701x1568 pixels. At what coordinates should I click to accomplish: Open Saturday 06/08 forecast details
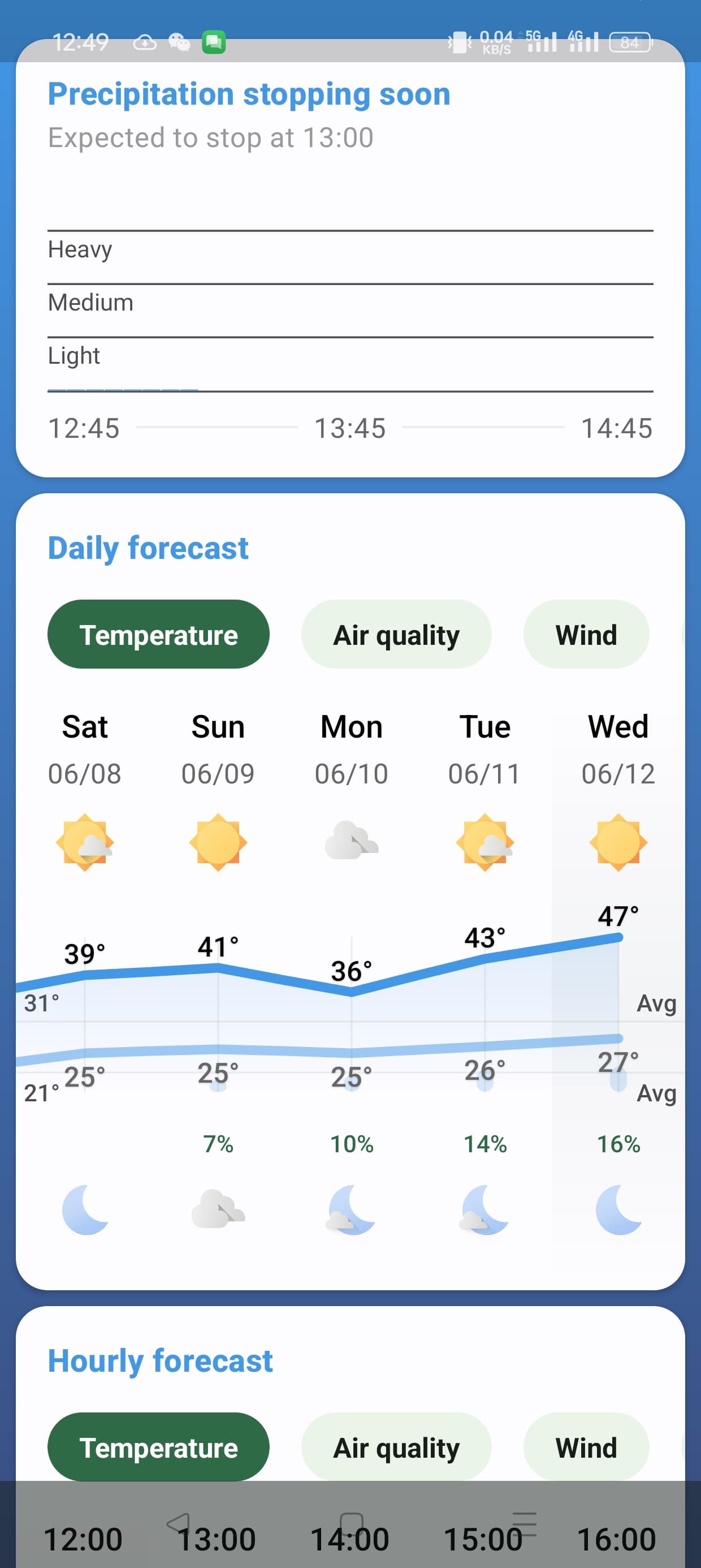click(x=85, y=750)
